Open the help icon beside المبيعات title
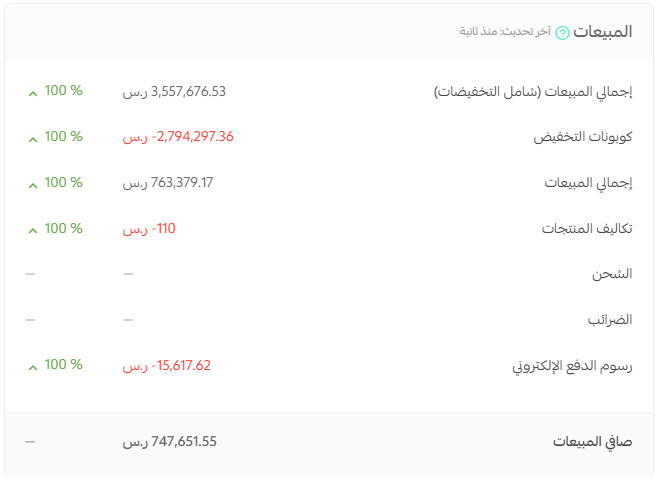This screenshot has width=657, height=485. click(x=562, y=33)
